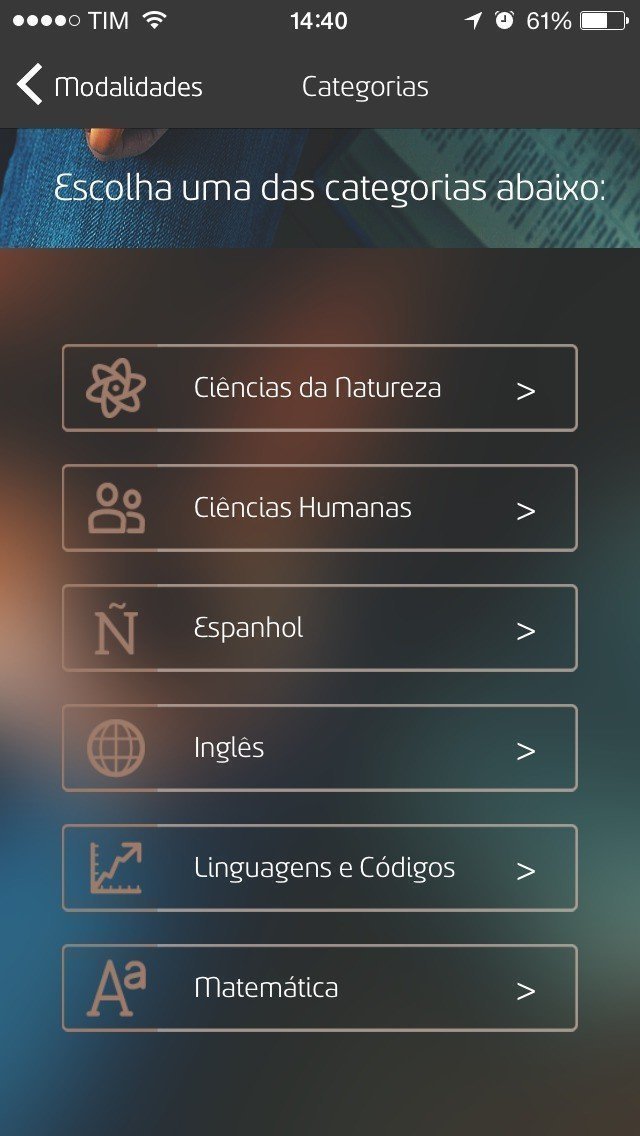
Task: Open the Matemática category
Action: [x=319, y=988]
